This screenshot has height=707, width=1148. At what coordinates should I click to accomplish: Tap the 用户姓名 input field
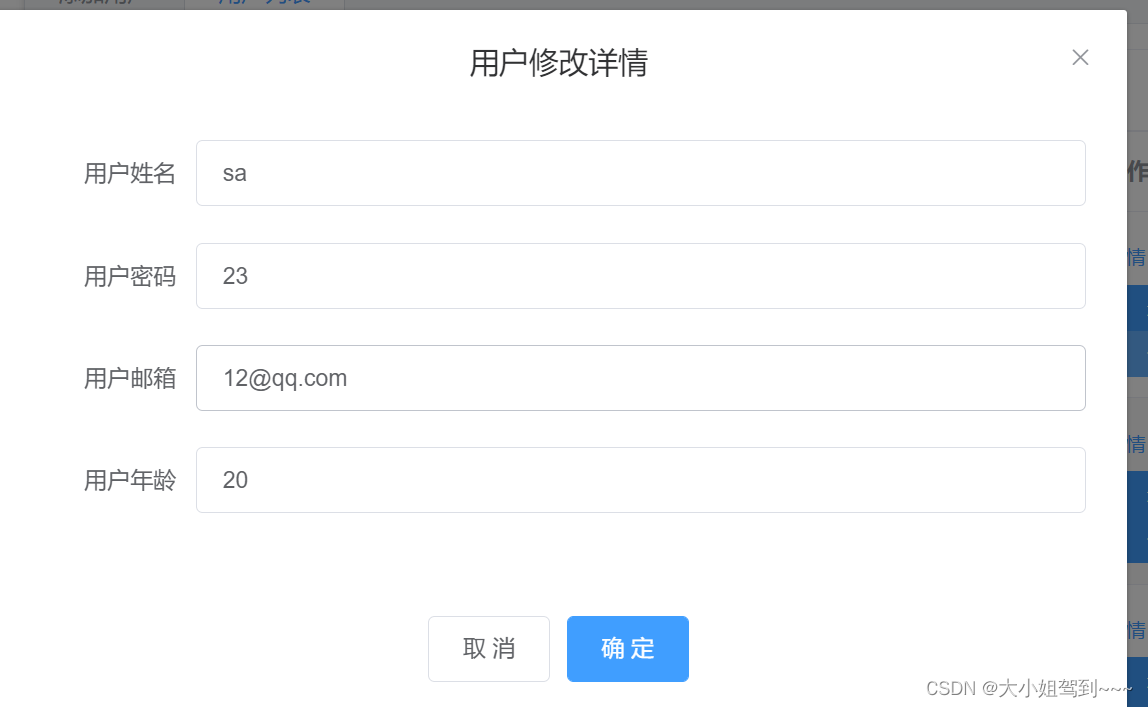pos(640,173)
